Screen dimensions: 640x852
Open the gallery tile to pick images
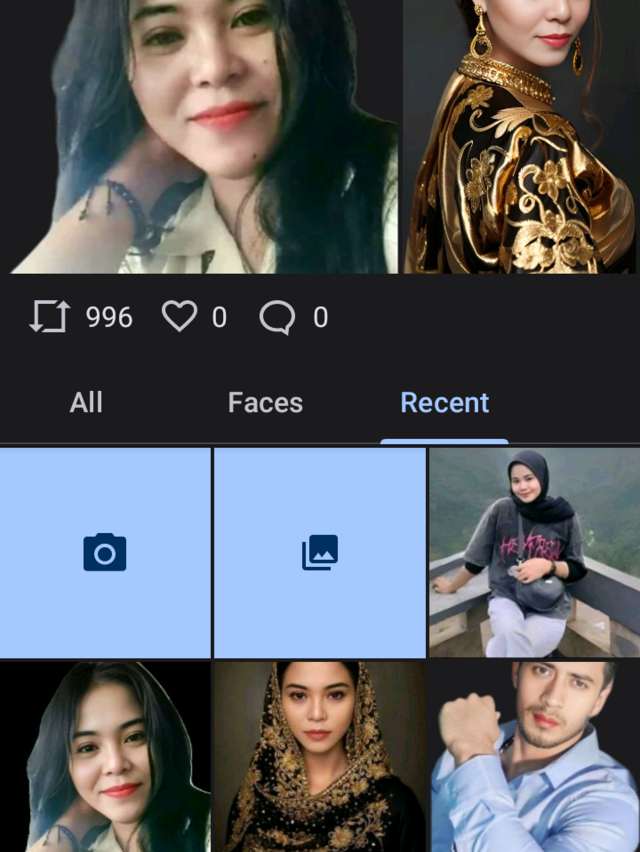coord(320,552)
